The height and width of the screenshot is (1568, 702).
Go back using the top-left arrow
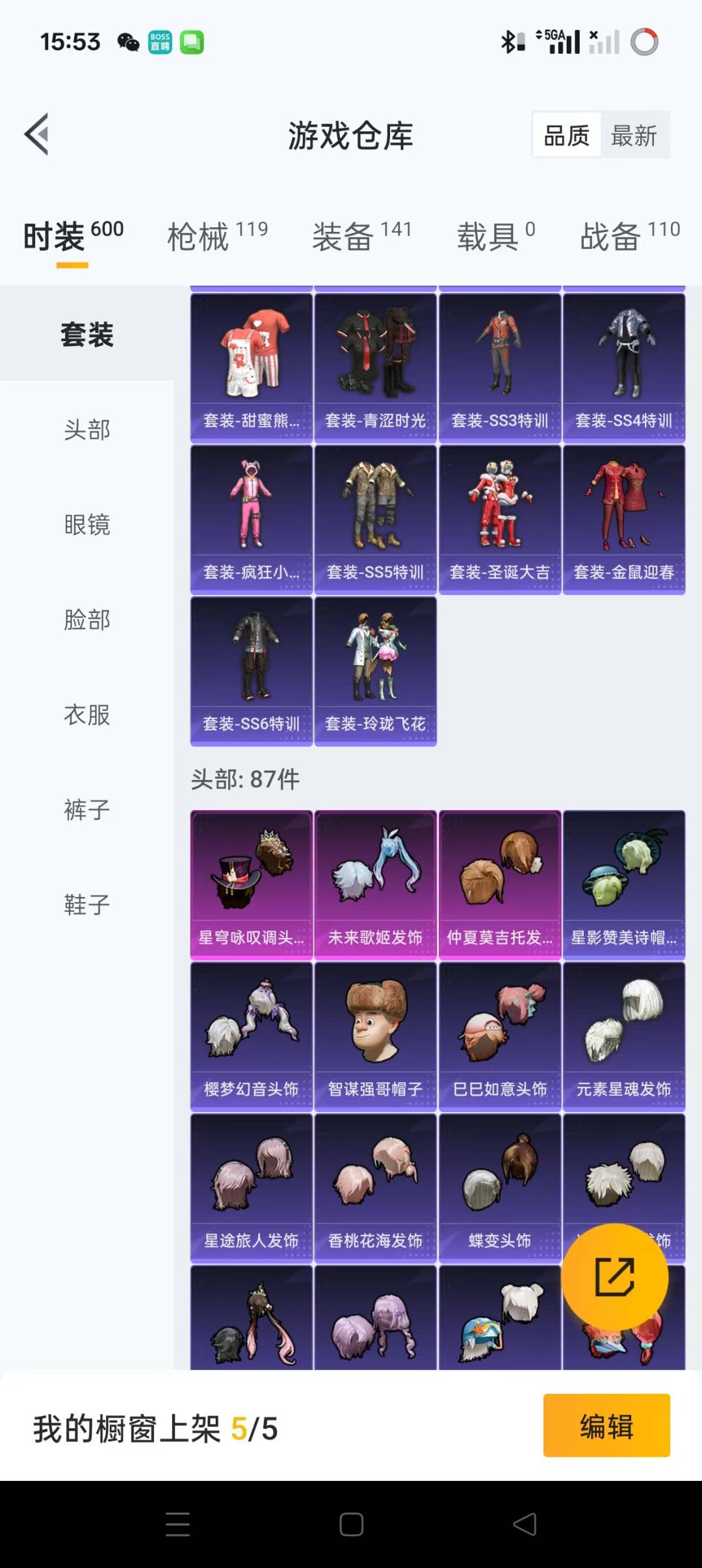[37, 134]
